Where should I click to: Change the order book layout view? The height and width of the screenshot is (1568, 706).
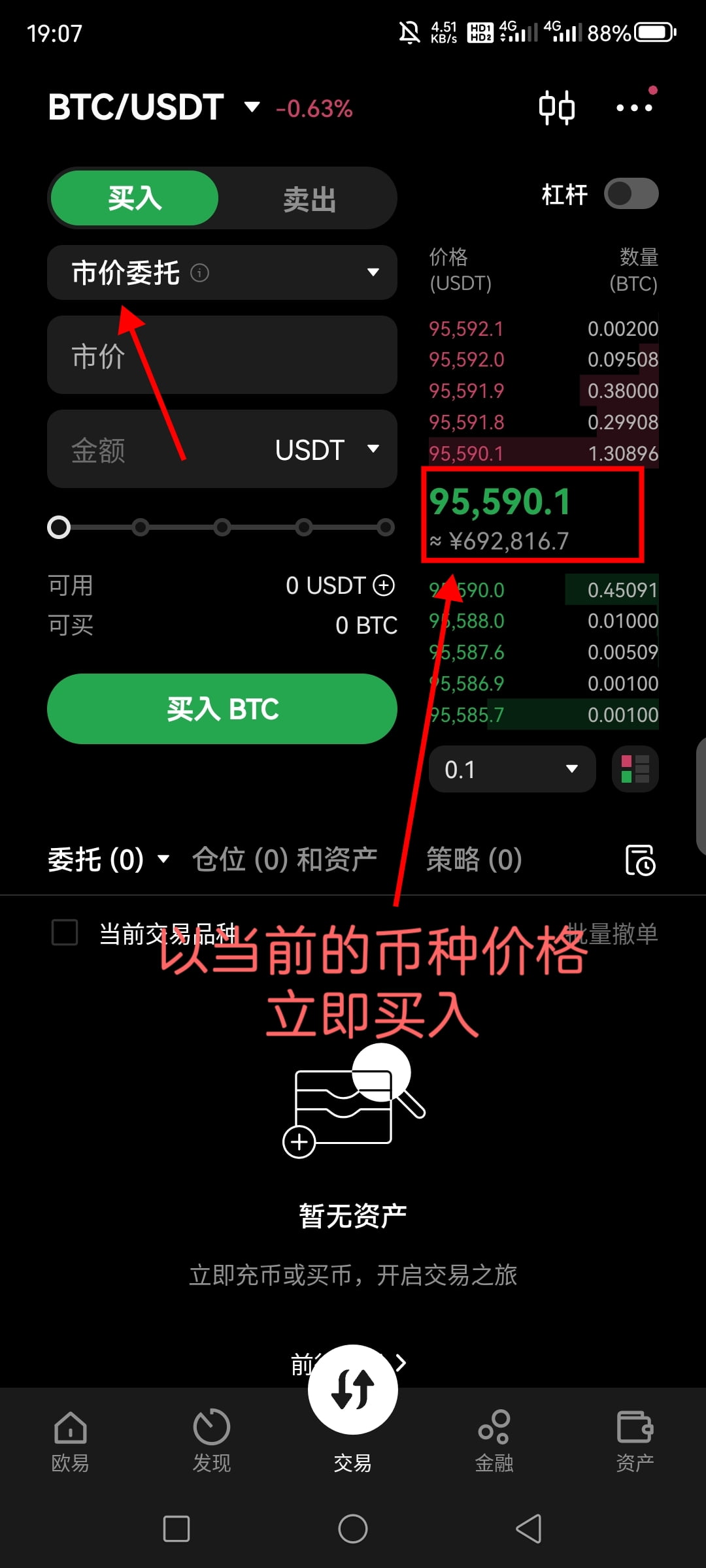(x=635, y=769)
